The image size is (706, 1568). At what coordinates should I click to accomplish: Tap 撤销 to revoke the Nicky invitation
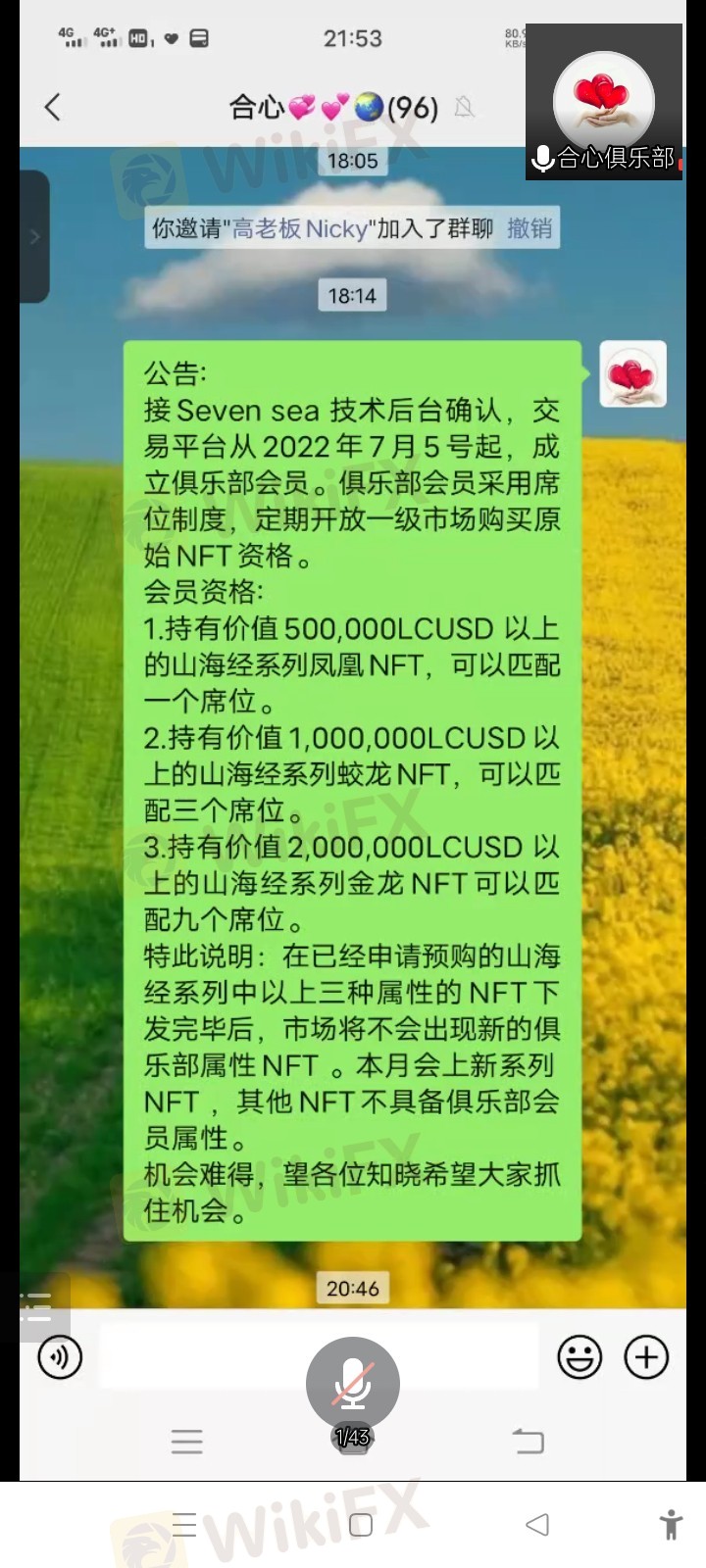(529, 228)
